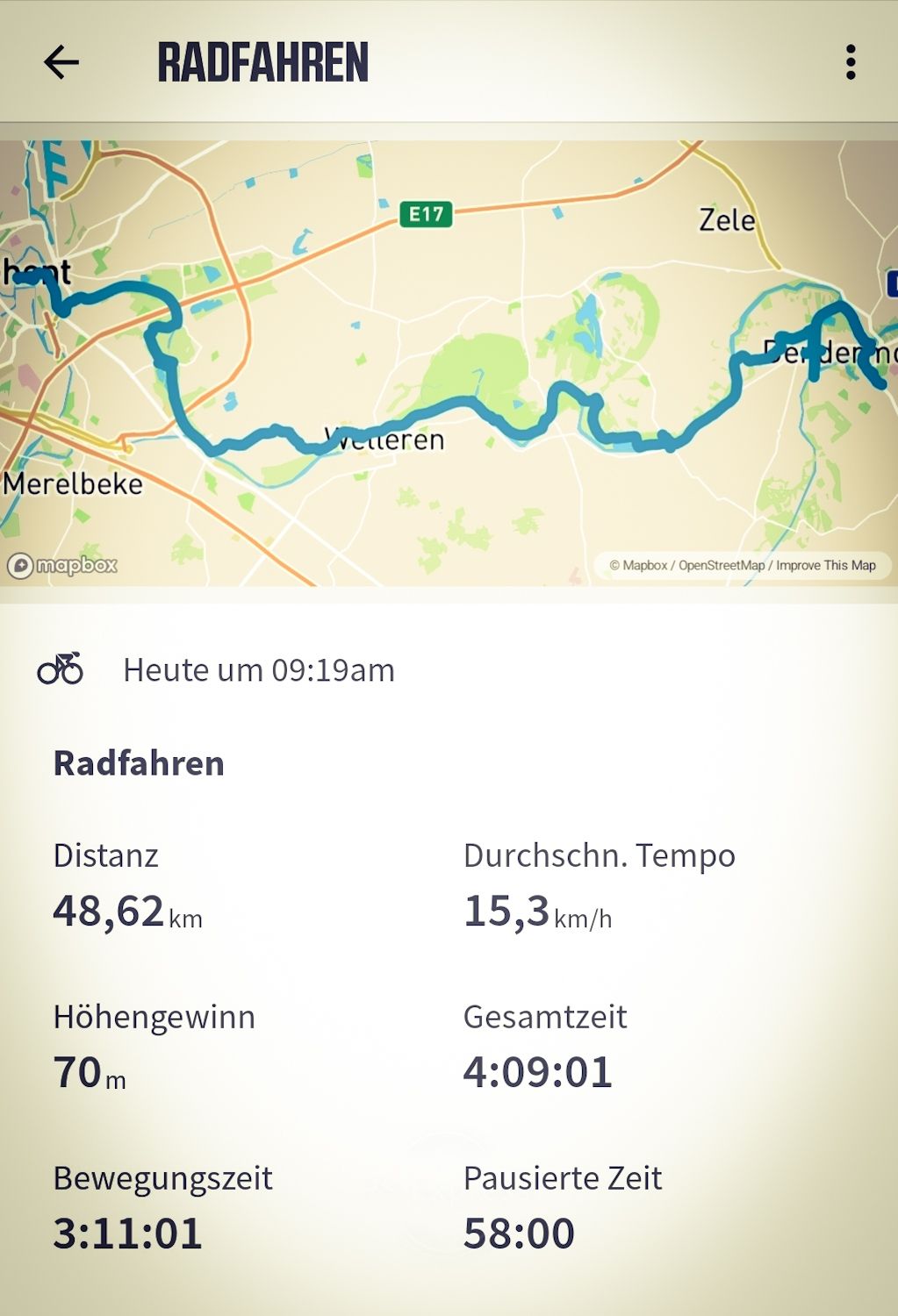Open the three-dot overflow menu

pyautogui.click(x=850, y=62)
